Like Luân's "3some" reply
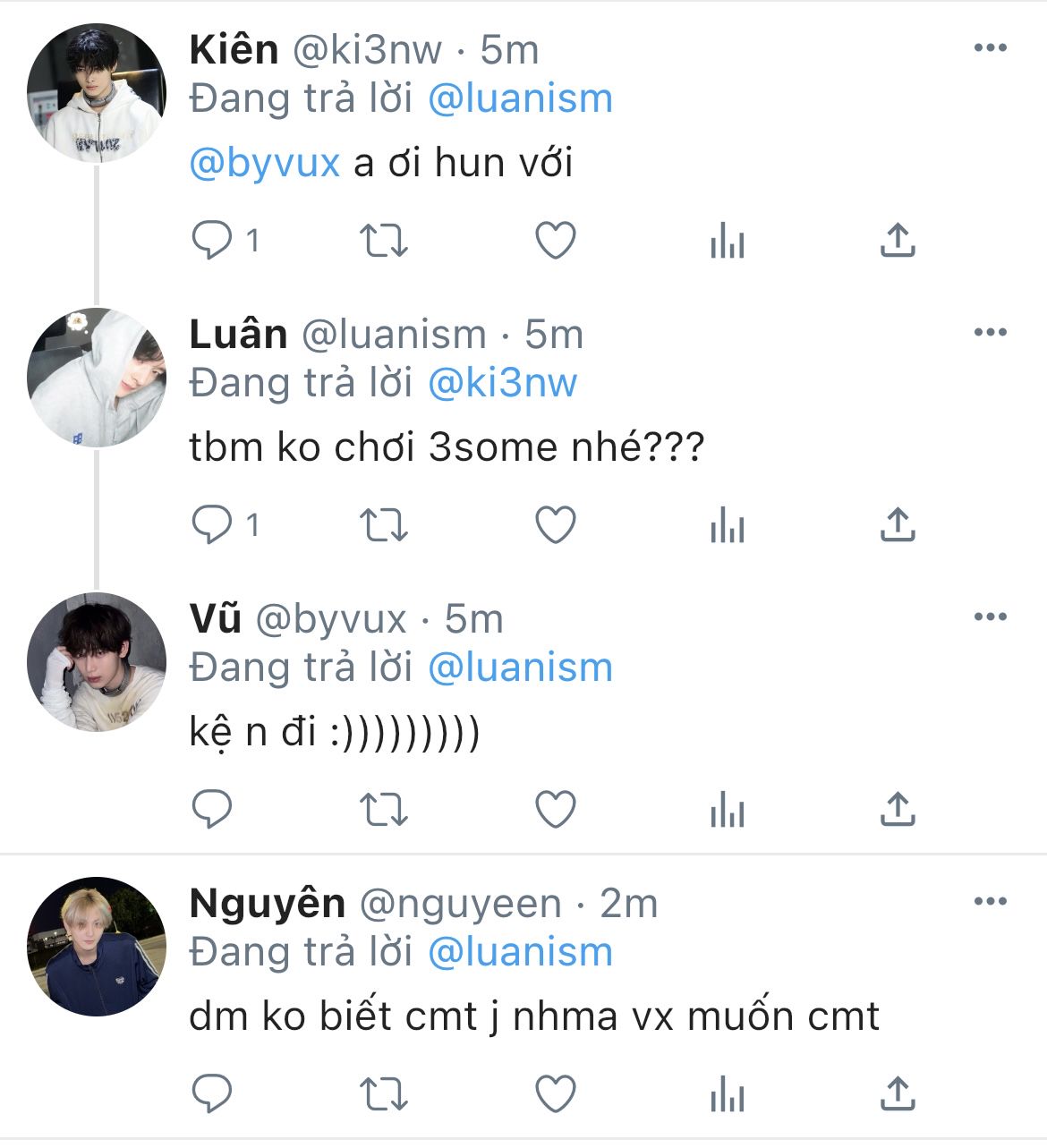Viewport: 1047px width, 1148px height. tap(555, 524)
